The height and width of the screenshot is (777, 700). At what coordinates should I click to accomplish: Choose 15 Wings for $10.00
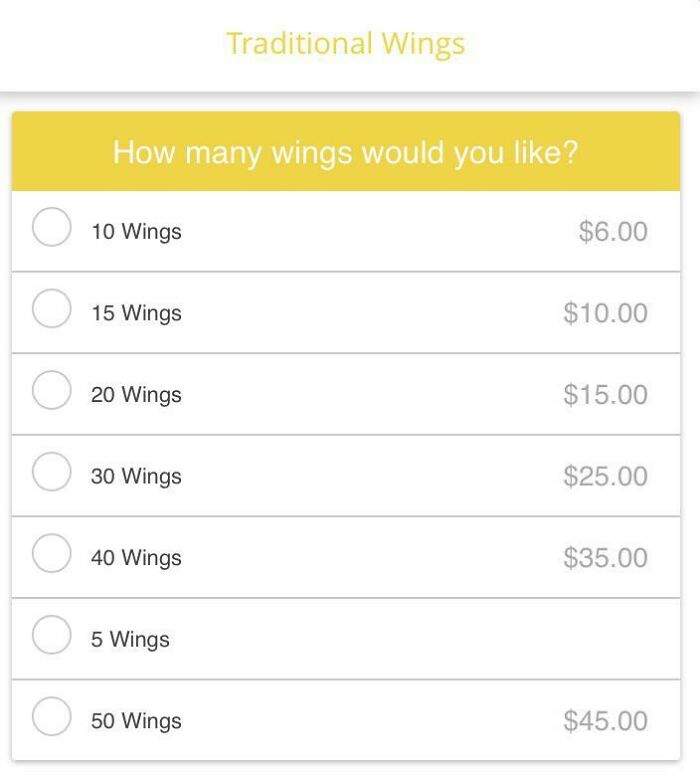(x=51, y=308)
